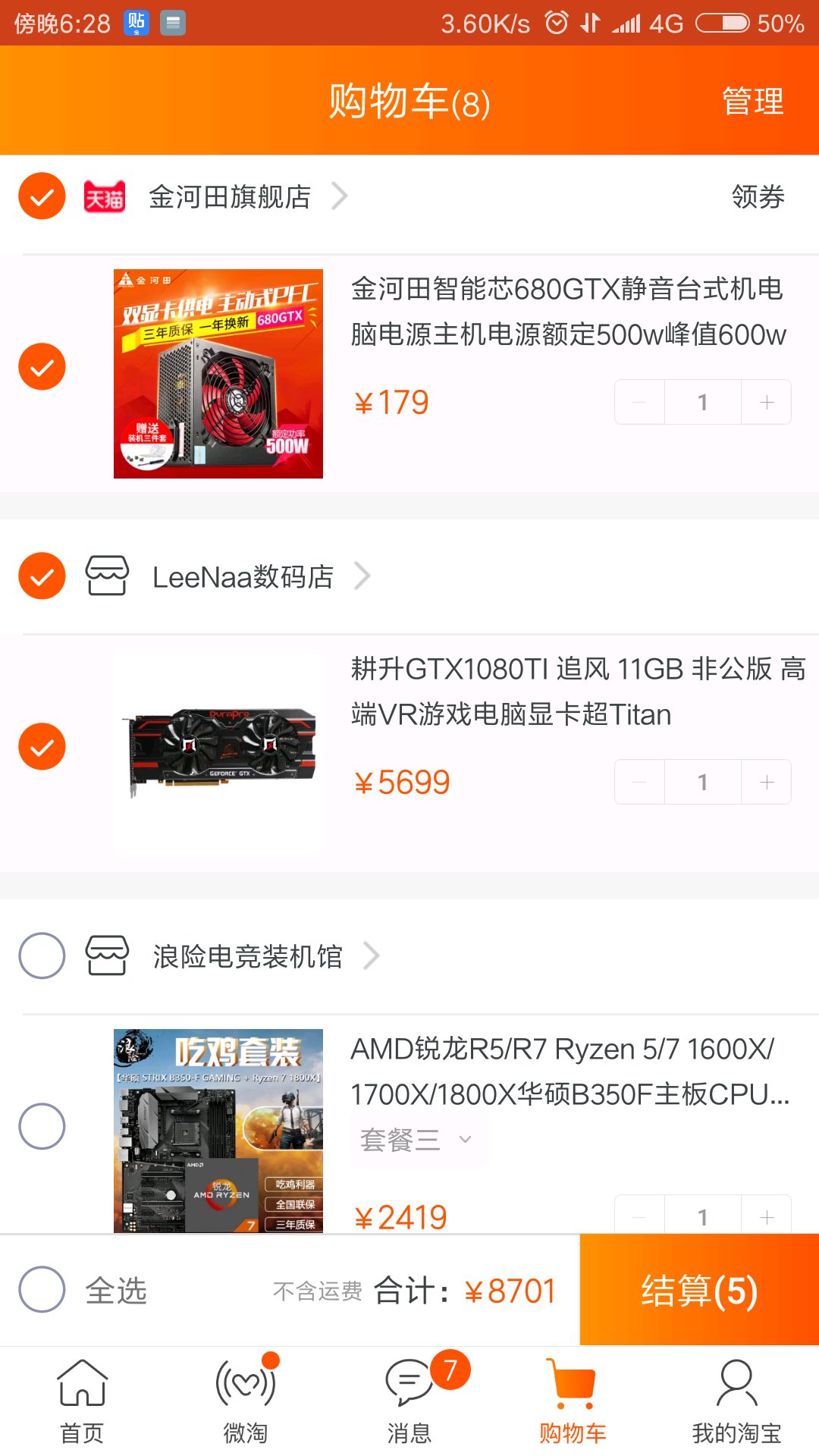Tap 结算(5) to check out
The image size is (819, 1456).
coord(699,1290)
